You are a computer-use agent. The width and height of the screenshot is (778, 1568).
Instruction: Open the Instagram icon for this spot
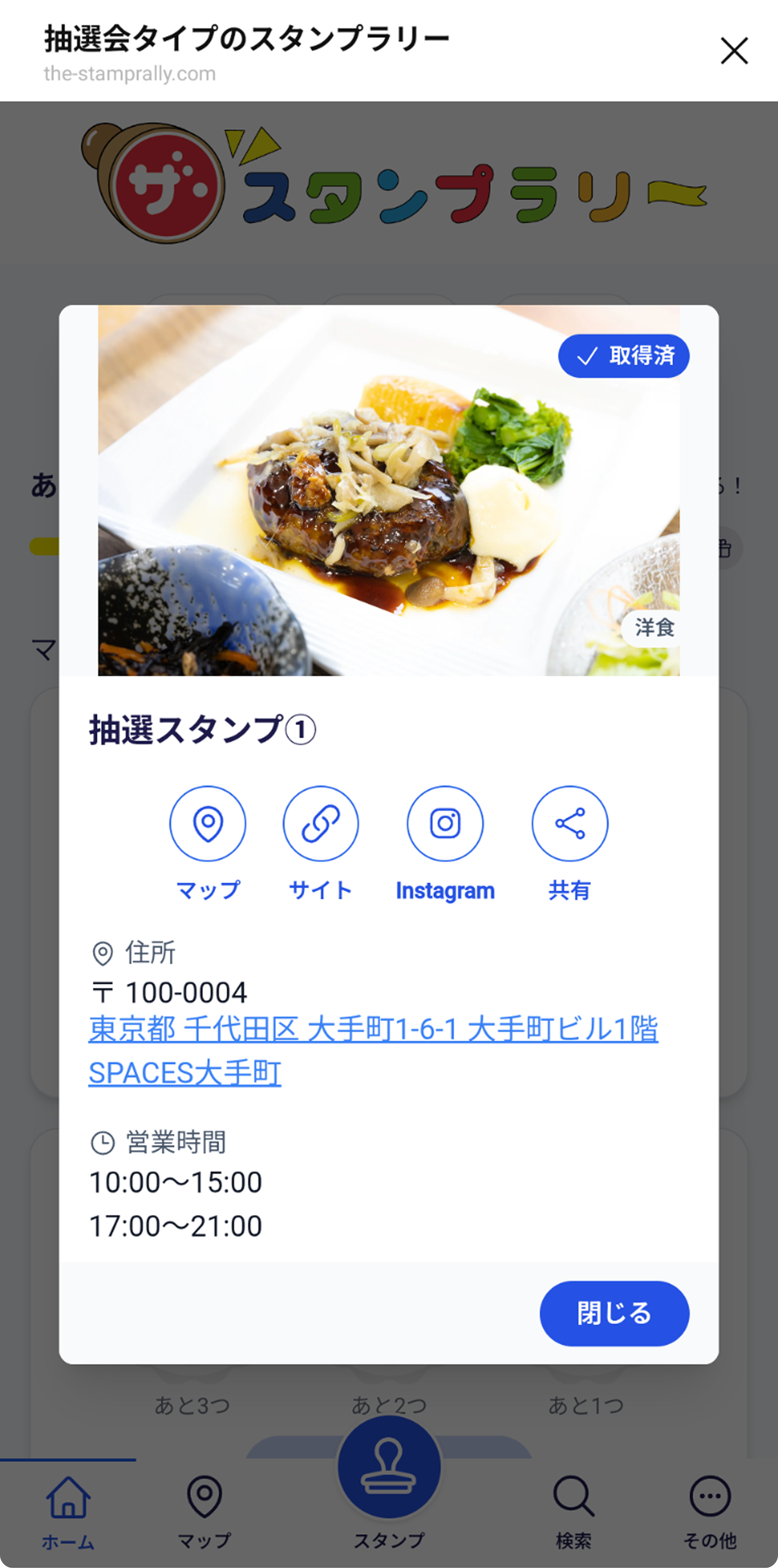click(x=446, y=823)
